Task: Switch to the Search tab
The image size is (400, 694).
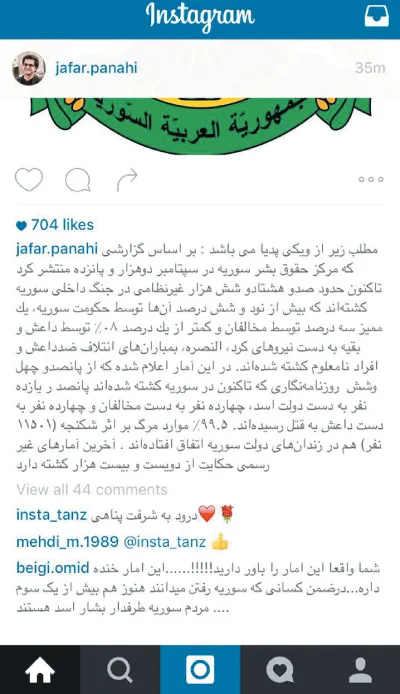Action: point(120,670)
